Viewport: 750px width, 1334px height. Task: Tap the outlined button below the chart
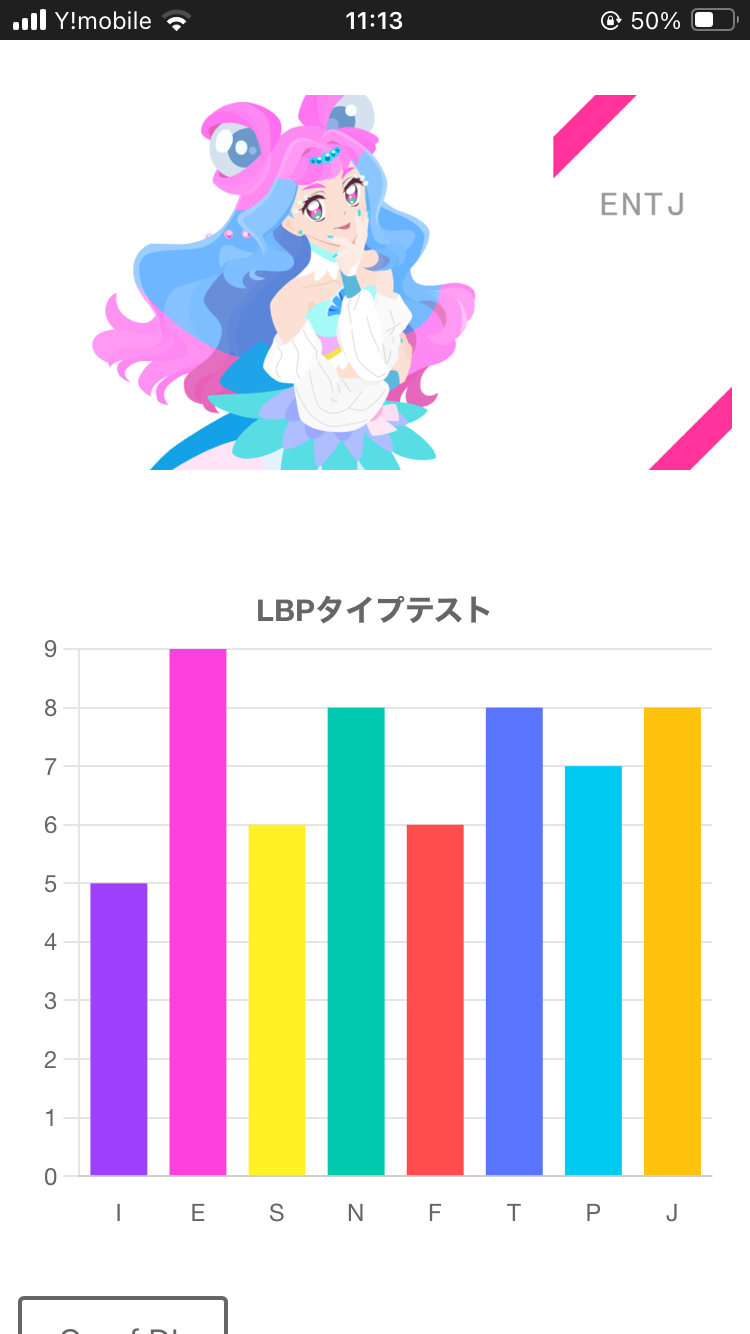pyautogui.click(x=123, y=1316)
